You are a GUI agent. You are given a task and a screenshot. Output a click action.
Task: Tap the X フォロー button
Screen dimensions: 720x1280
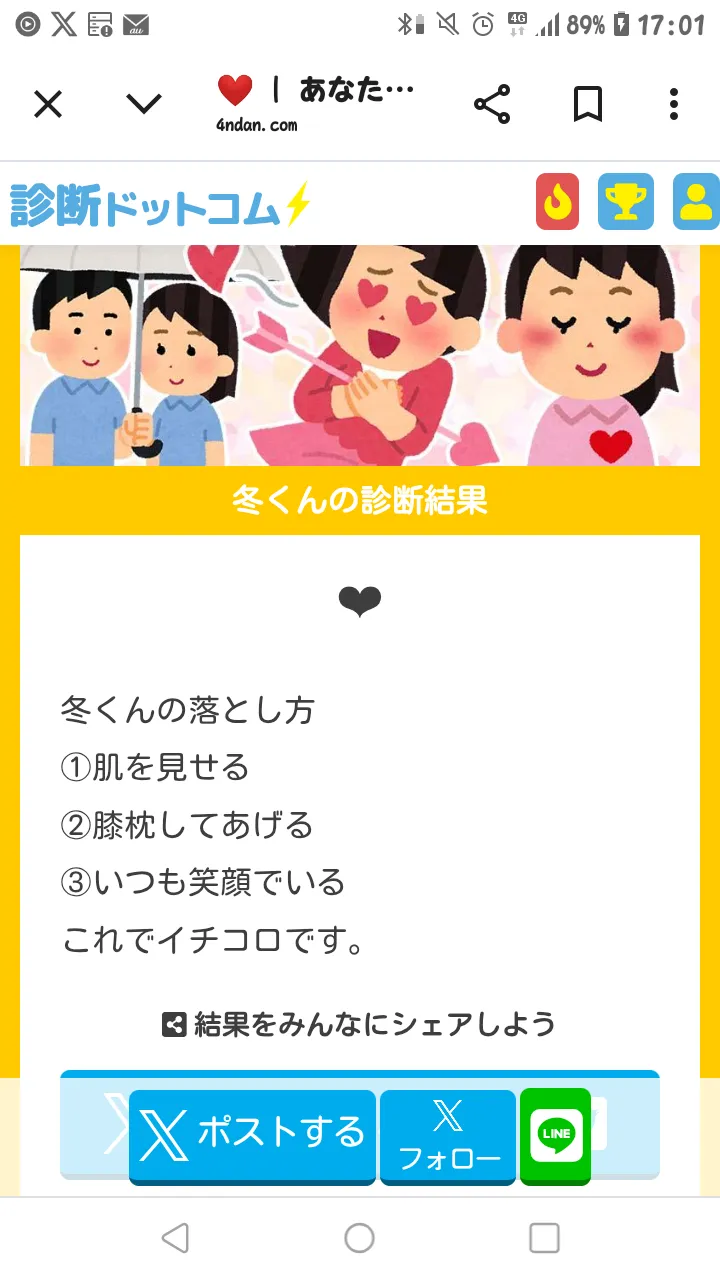click(x=448, y=1136)
